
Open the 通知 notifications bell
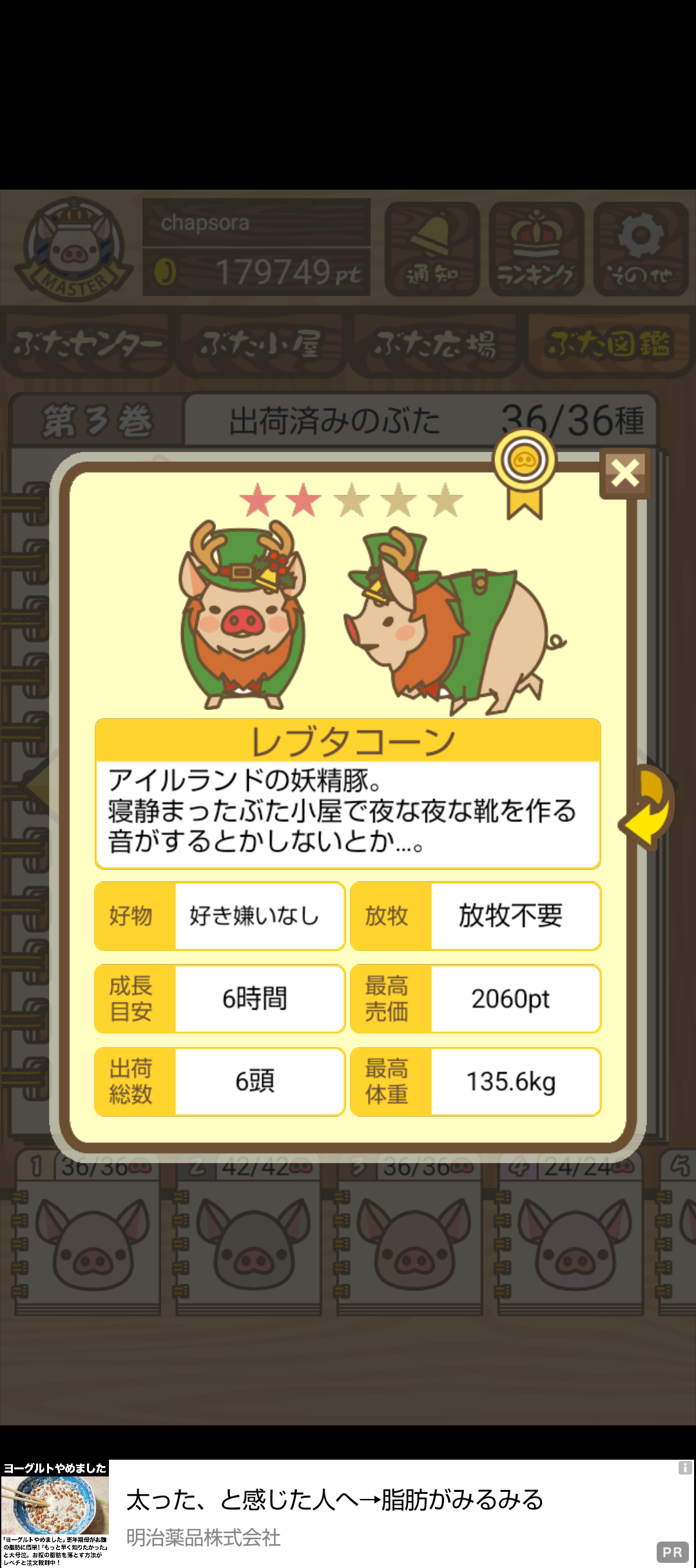tap(432, 249)
